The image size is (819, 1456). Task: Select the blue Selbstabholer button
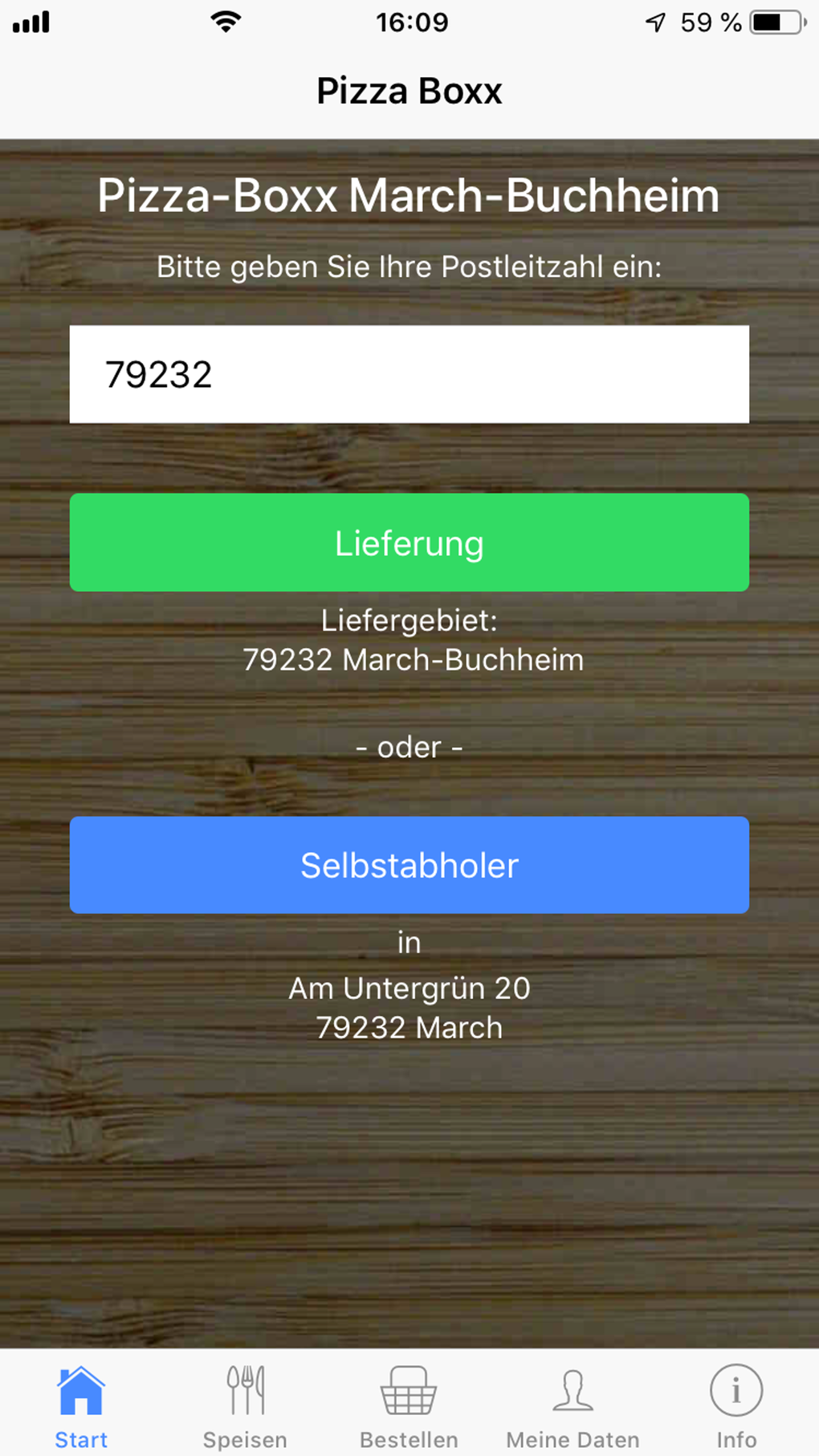pos(409,865)
